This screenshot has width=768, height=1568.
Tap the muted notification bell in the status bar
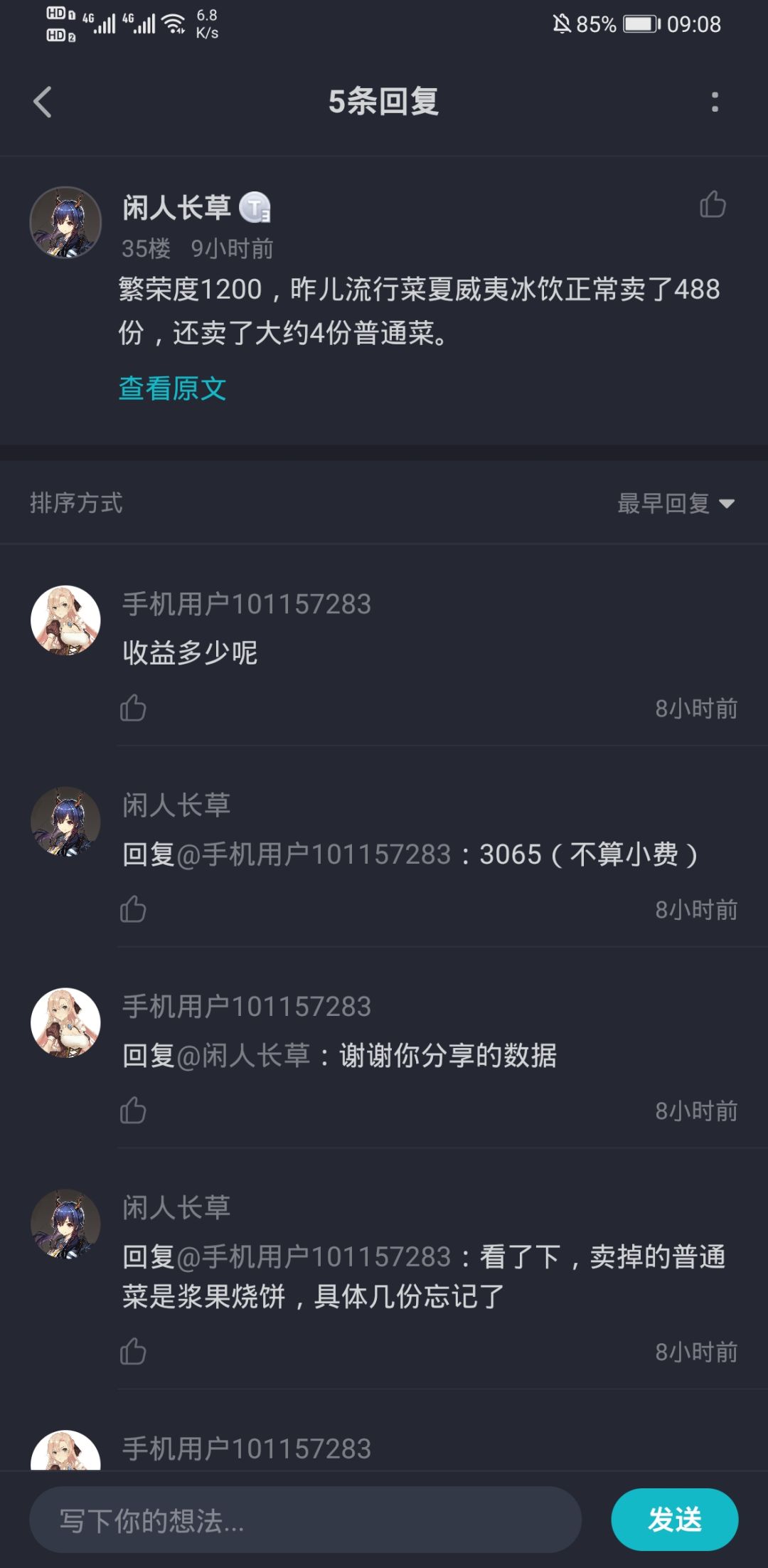561,23
